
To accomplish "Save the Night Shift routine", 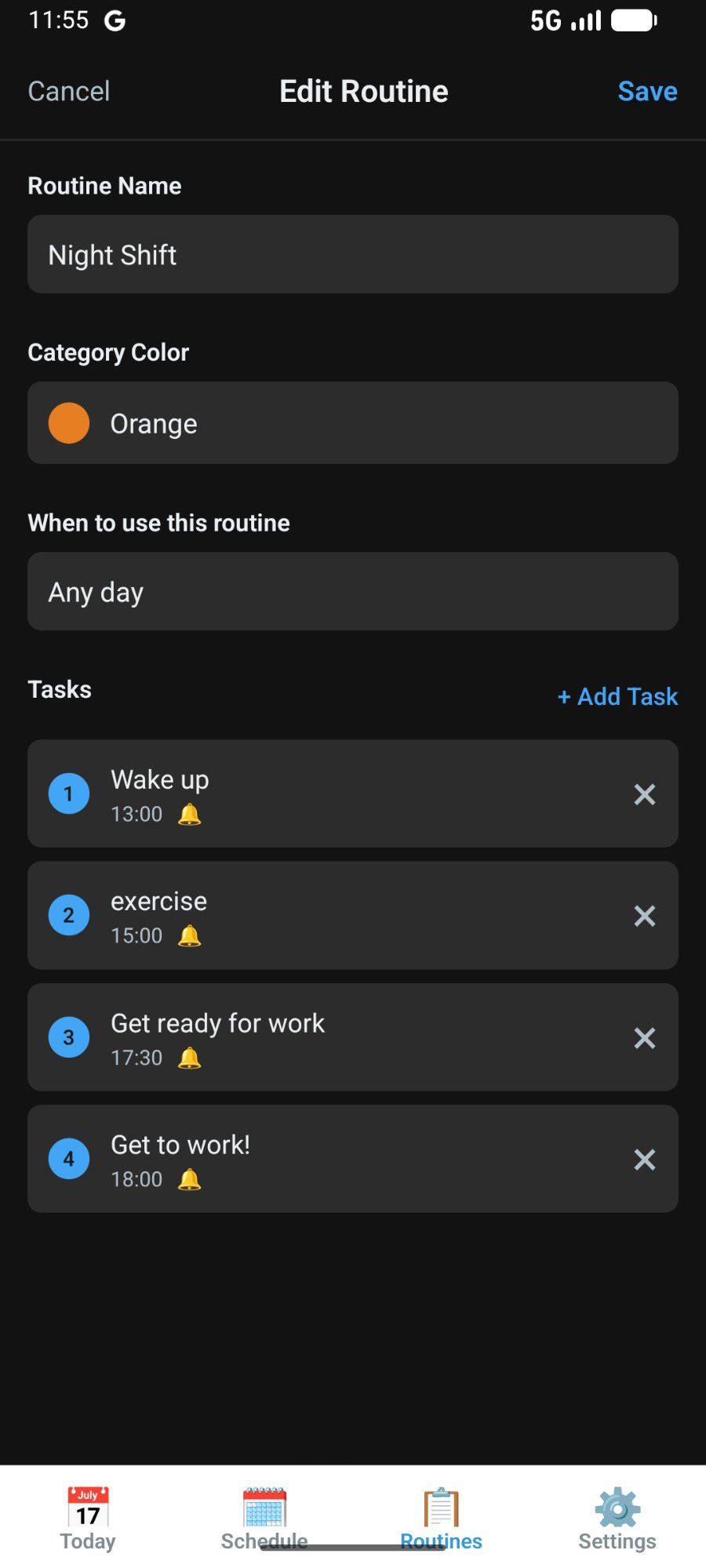I will (647, 90).
